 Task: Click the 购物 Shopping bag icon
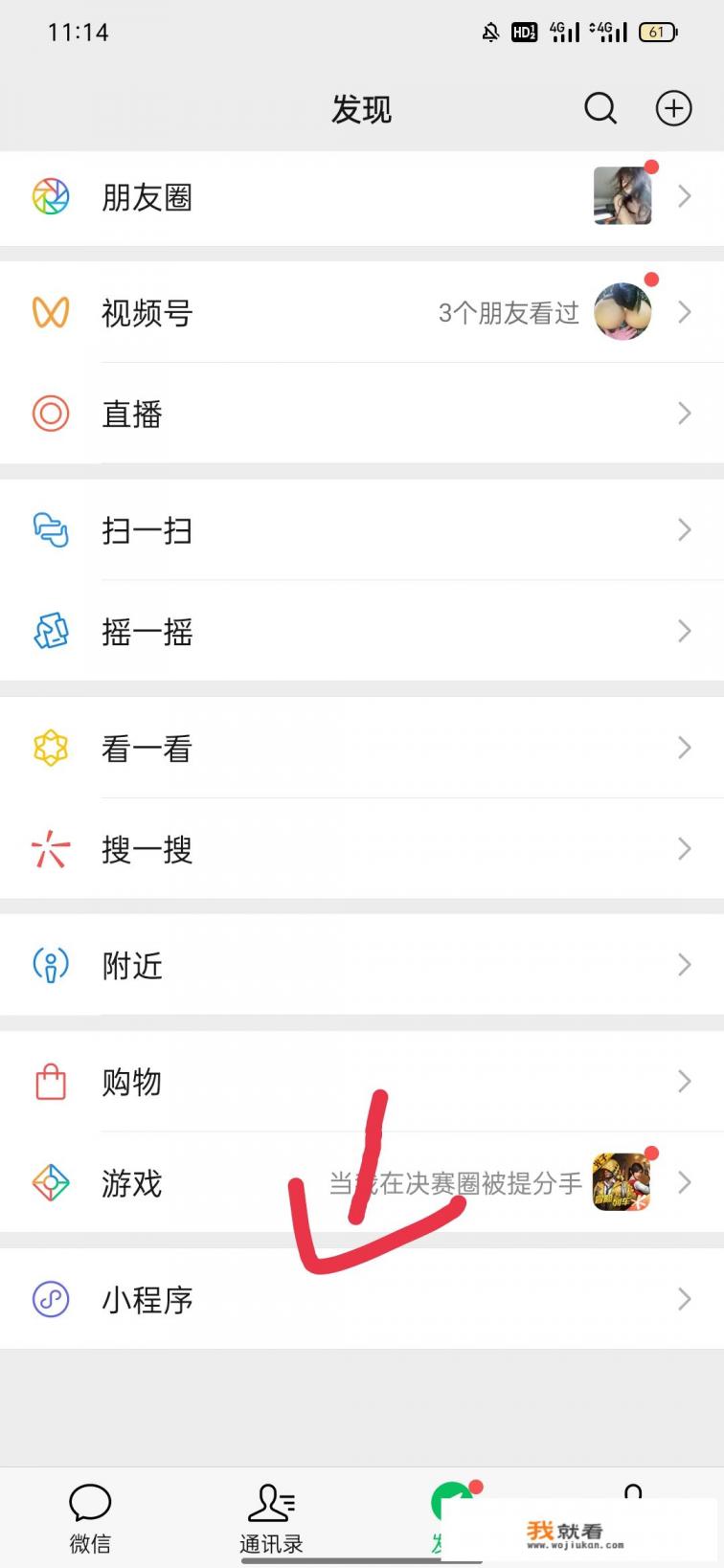[x=50, y=1082]
